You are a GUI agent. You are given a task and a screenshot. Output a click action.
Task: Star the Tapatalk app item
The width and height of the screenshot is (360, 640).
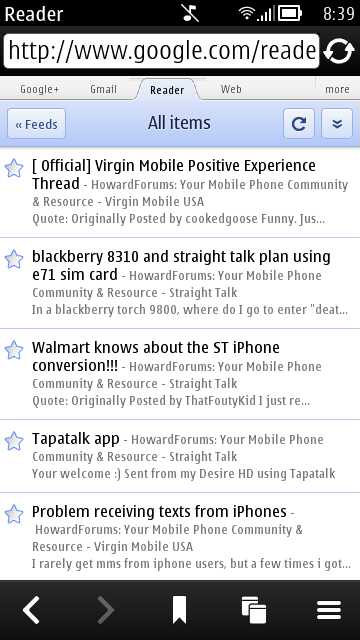14,441
